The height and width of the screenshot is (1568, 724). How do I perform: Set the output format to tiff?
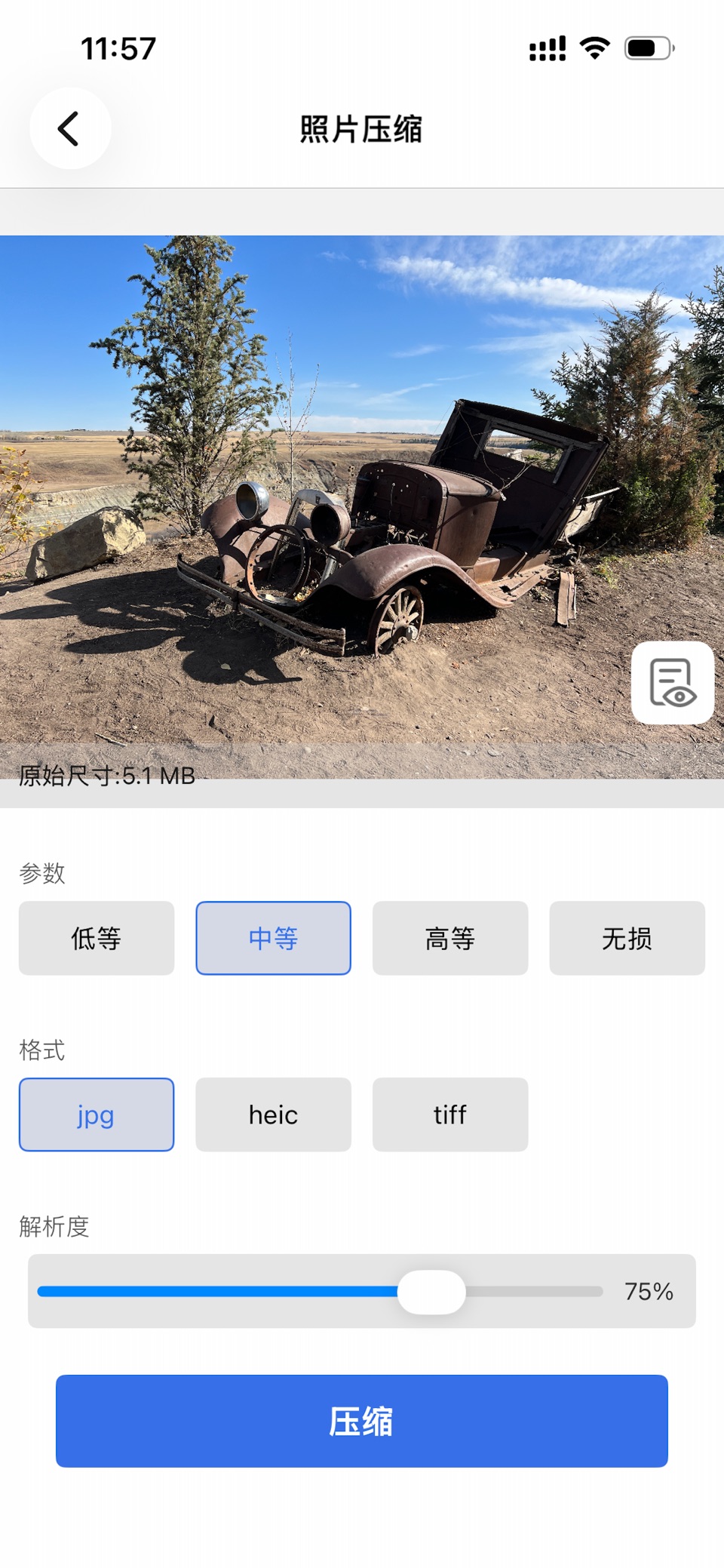point(450,1115)
